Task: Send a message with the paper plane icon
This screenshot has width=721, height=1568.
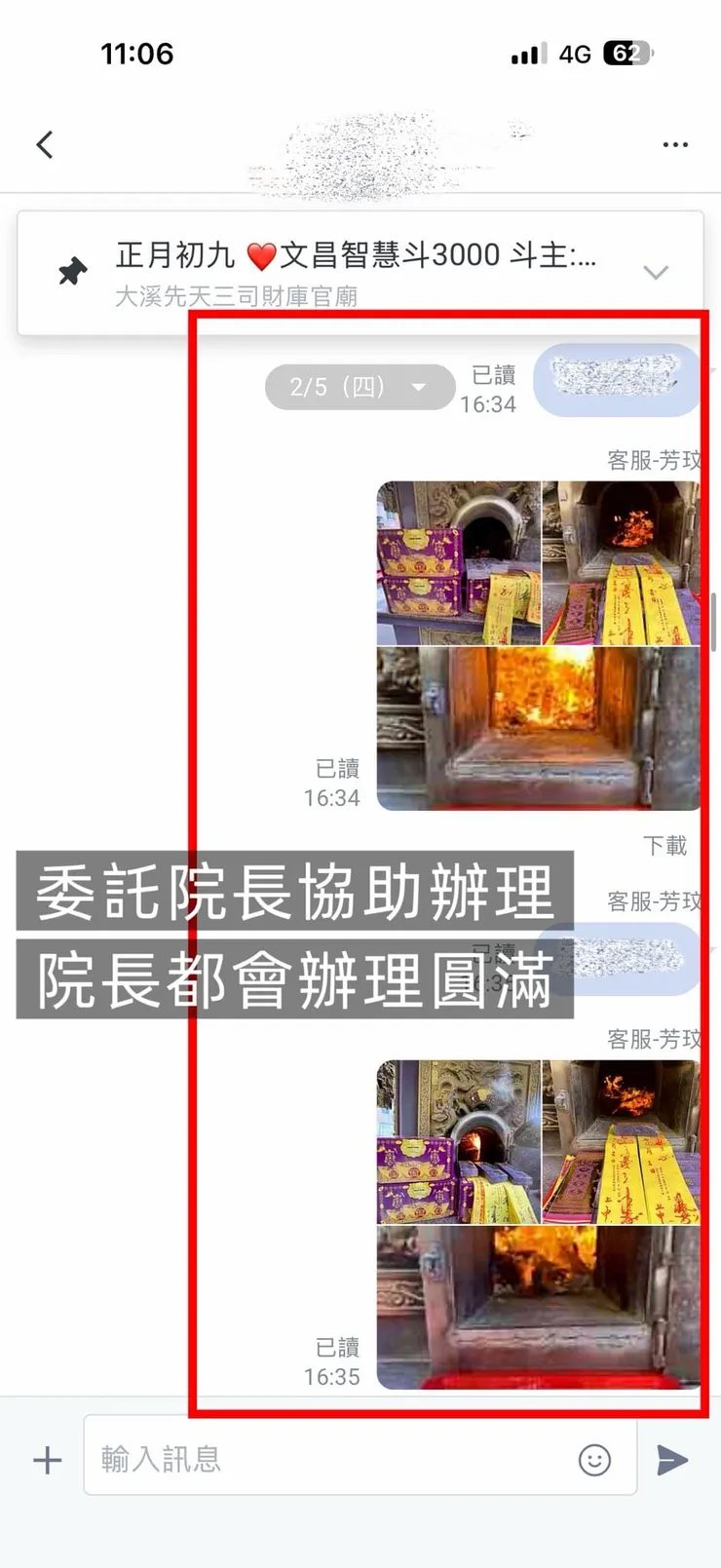Action: click(x=673, y=1459)
